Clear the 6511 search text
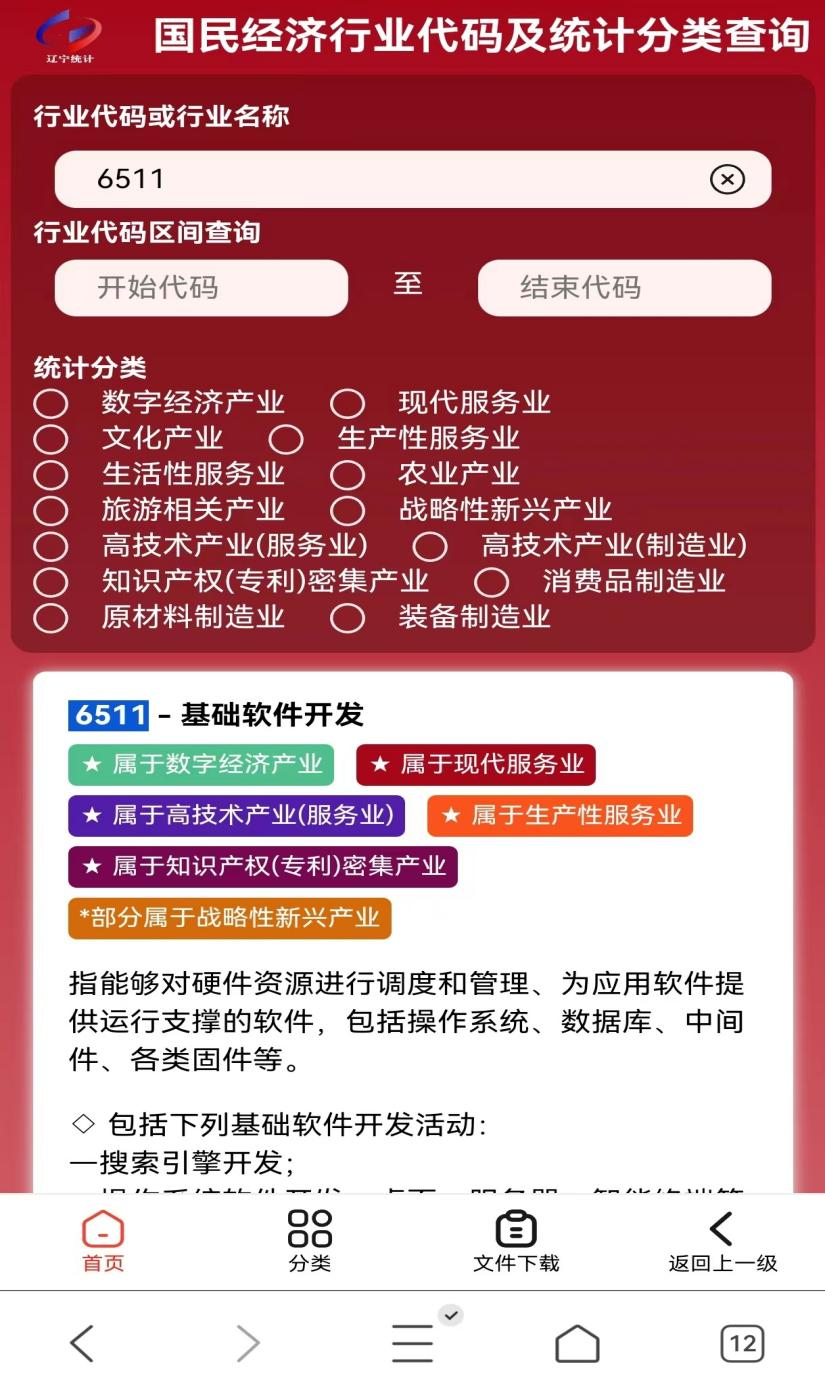 [x=727, y=180]
